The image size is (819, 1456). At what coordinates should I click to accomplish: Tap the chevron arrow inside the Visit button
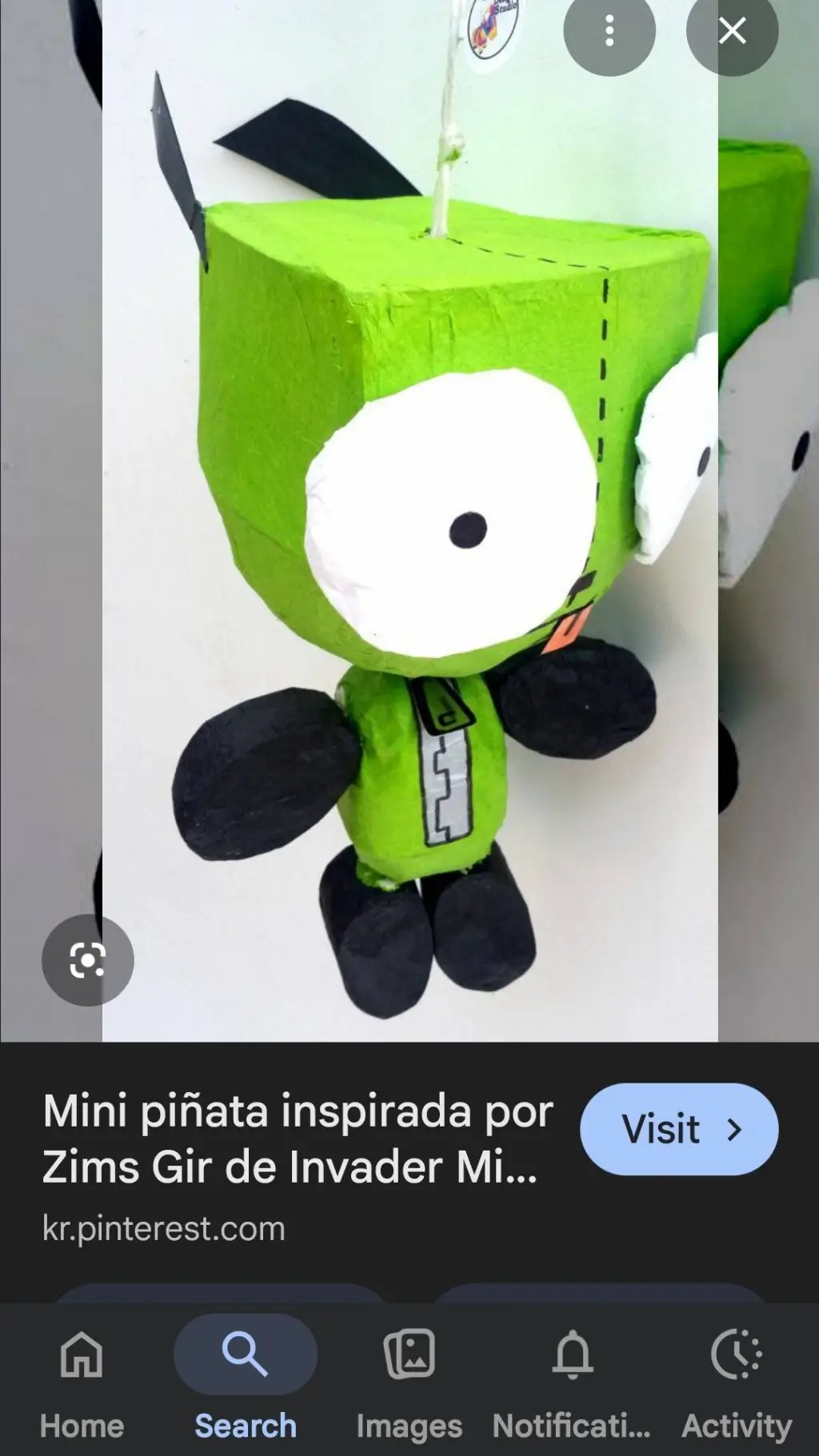click(x=735, y=1128)
